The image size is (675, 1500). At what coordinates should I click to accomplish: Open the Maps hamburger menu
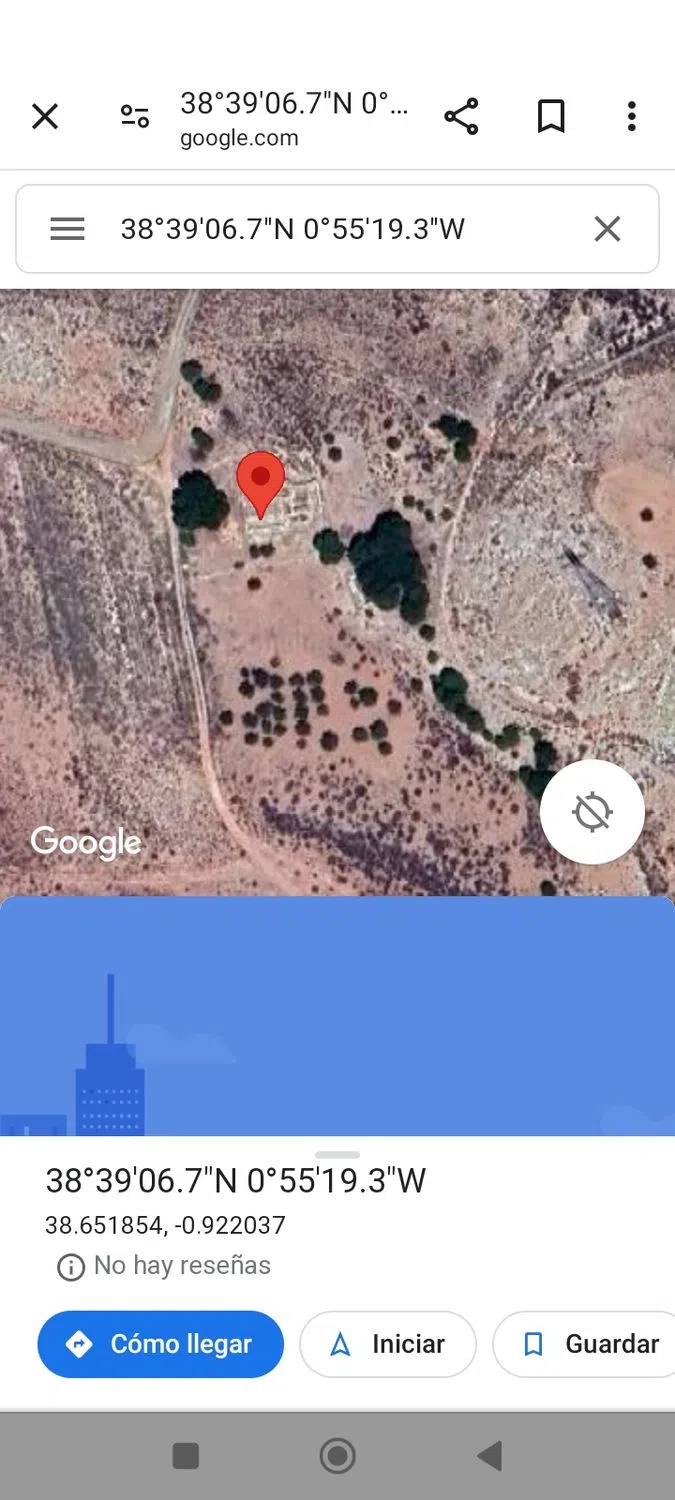tap(67, 229)
